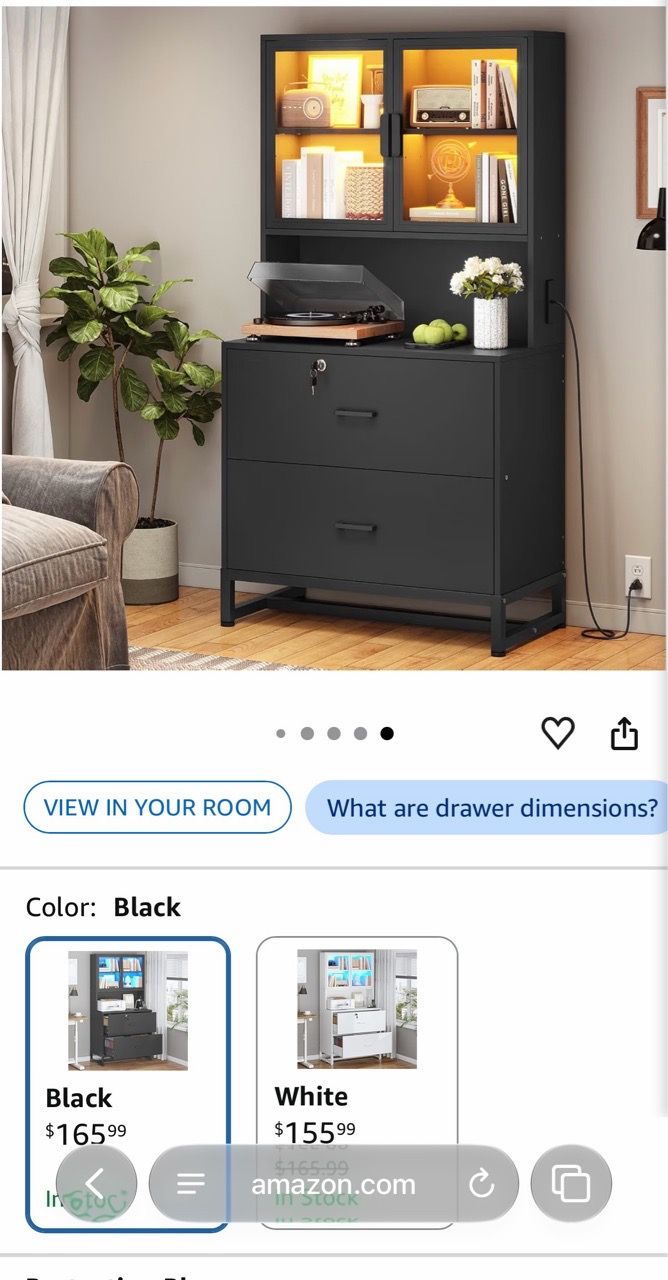The image size is (668, 1280).
Task: Tap the image carousel page dots
Action: tap(334, 733)
